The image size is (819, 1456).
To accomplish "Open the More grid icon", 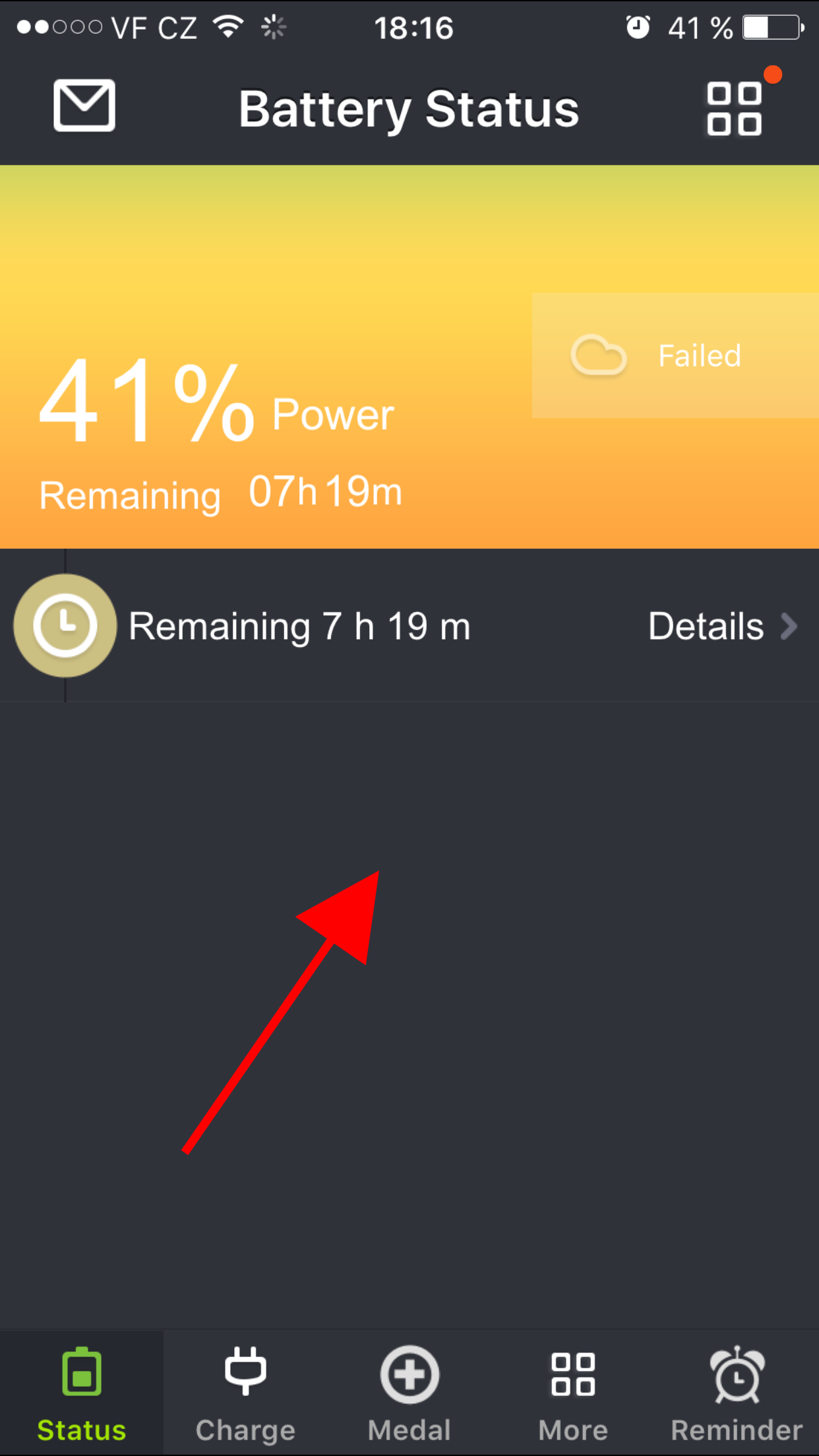I will coord(572,1374).
